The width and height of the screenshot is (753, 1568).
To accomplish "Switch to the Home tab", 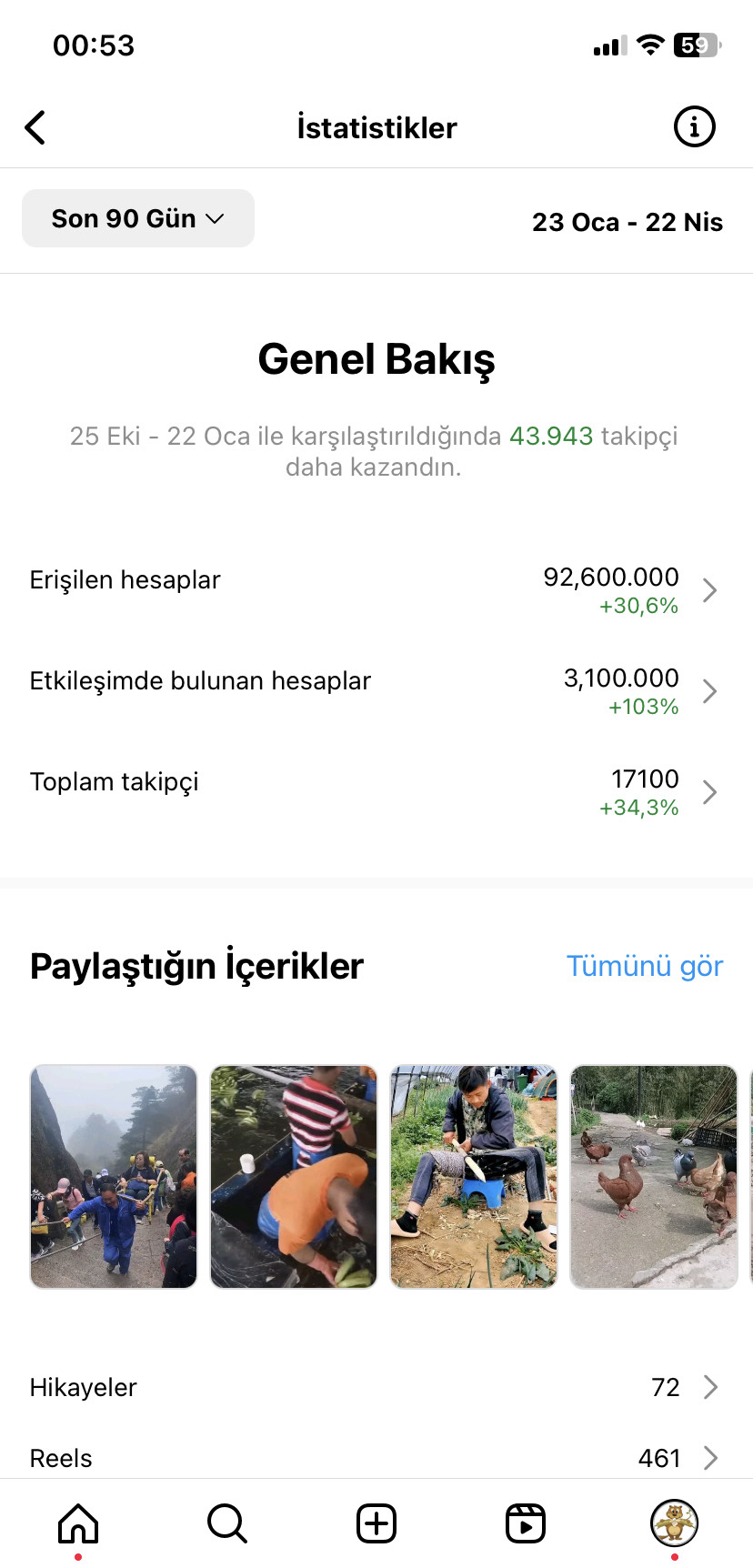I will coord(78,1523).
